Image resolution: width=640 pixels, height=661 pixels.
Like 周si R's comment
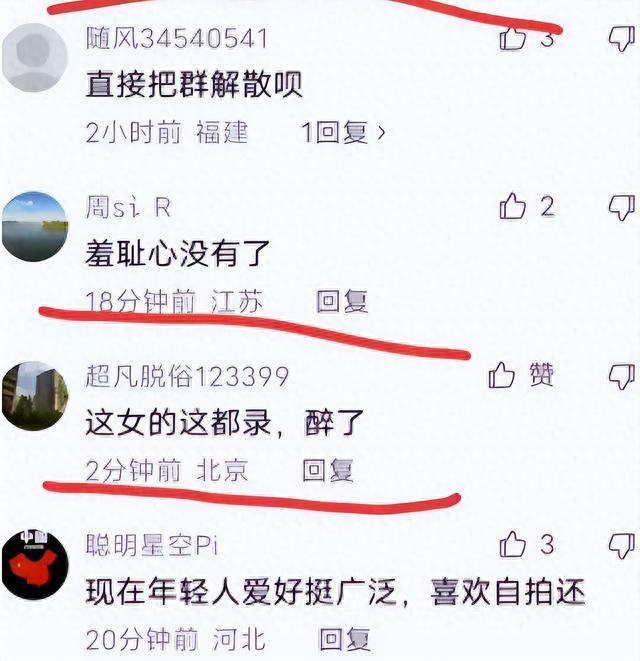click(513, 207)
